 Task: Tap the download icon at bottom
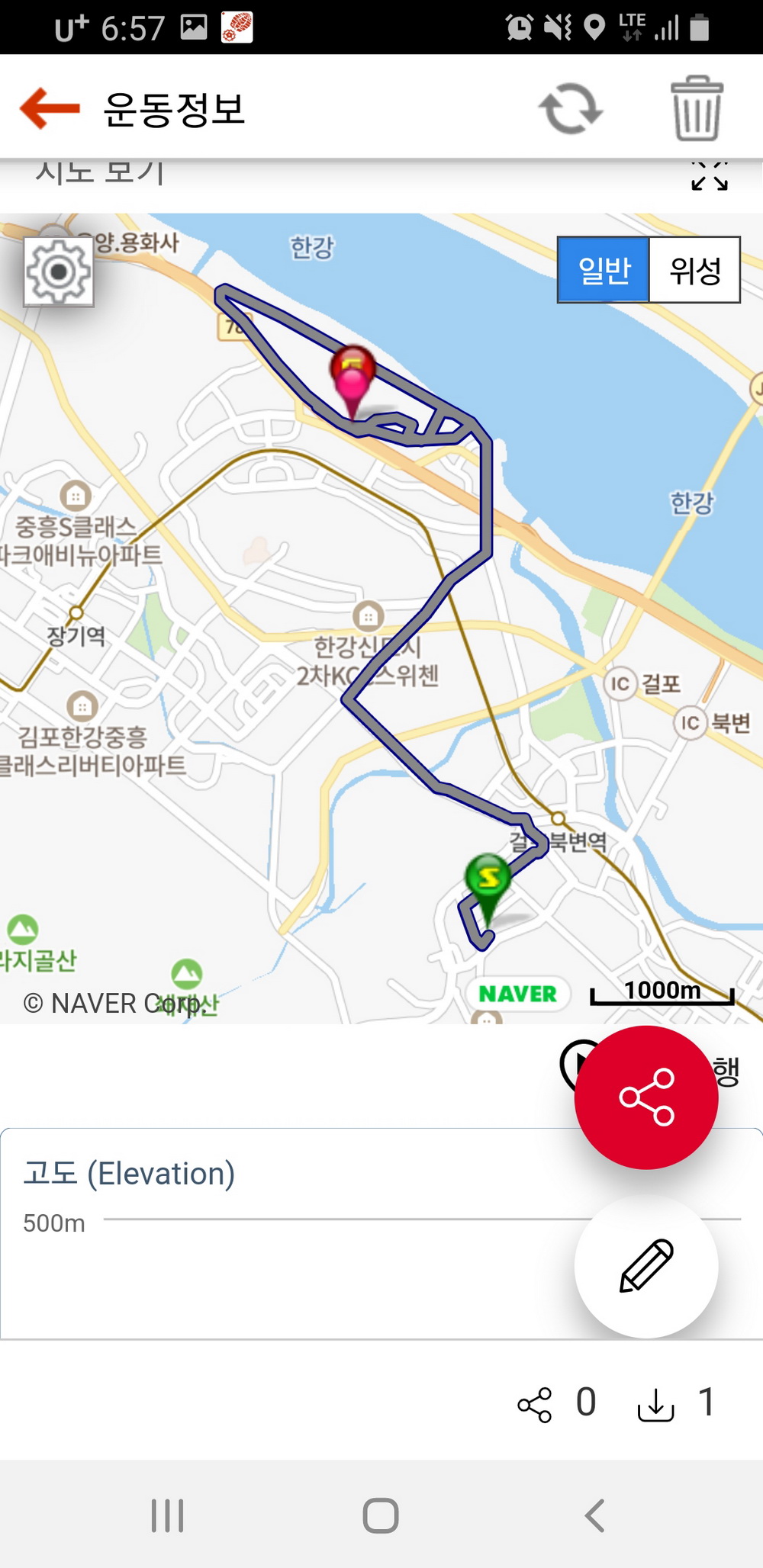pos(656,1404)
